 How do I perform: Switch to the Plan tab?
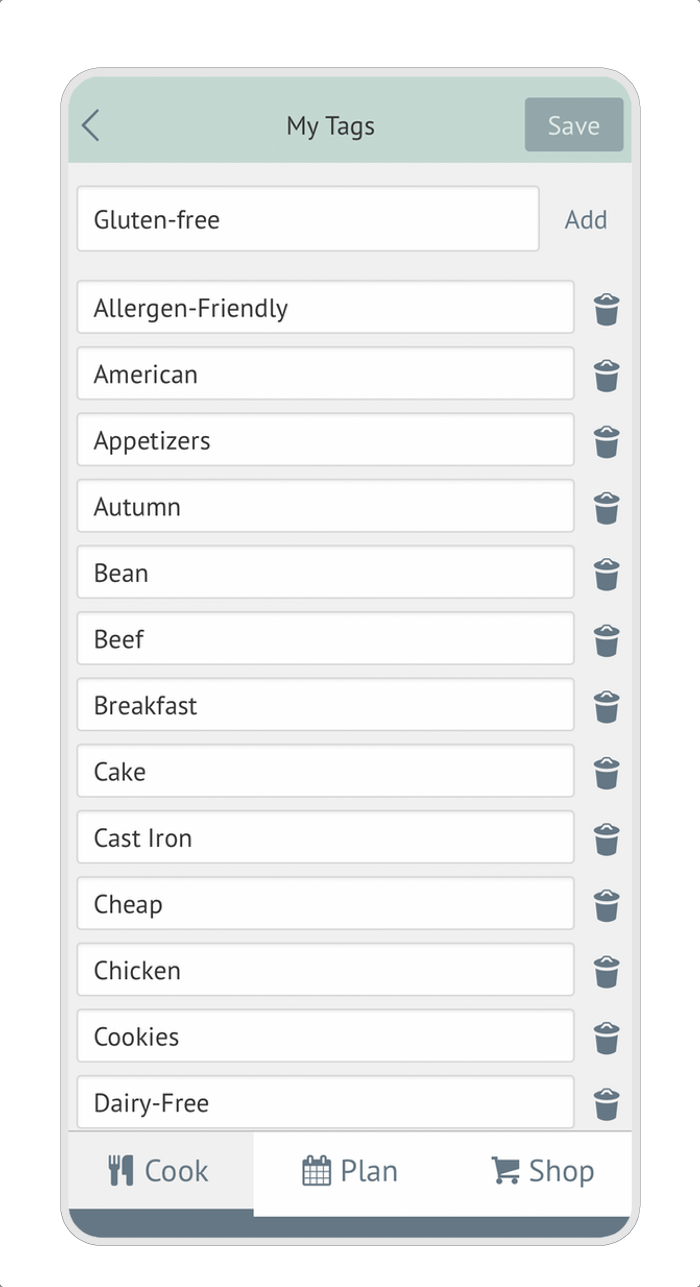(x=350, y=1171)
